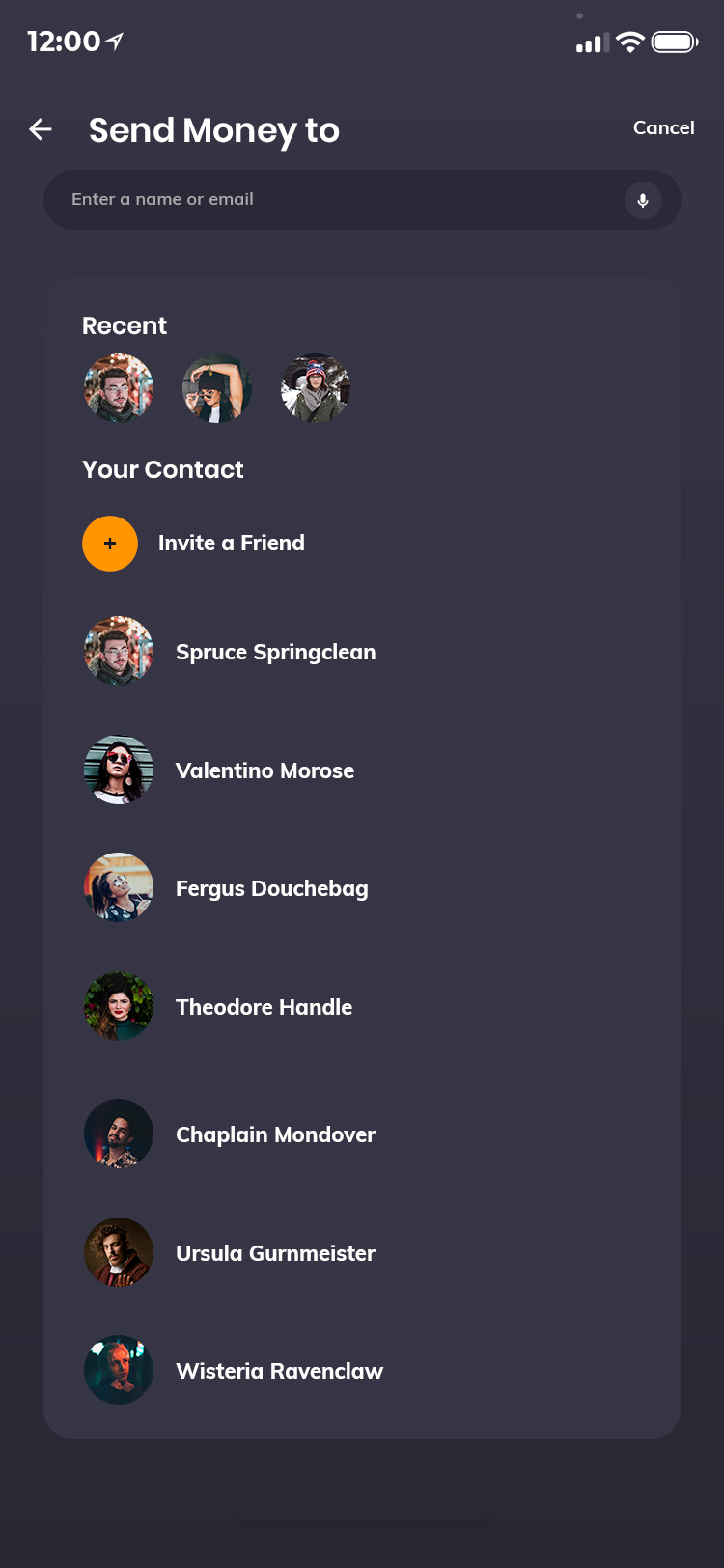This screenshot has height=1568, width=724.
Task: Choose Spruce Springclean as recipient
Action: [x=275, y=652]
